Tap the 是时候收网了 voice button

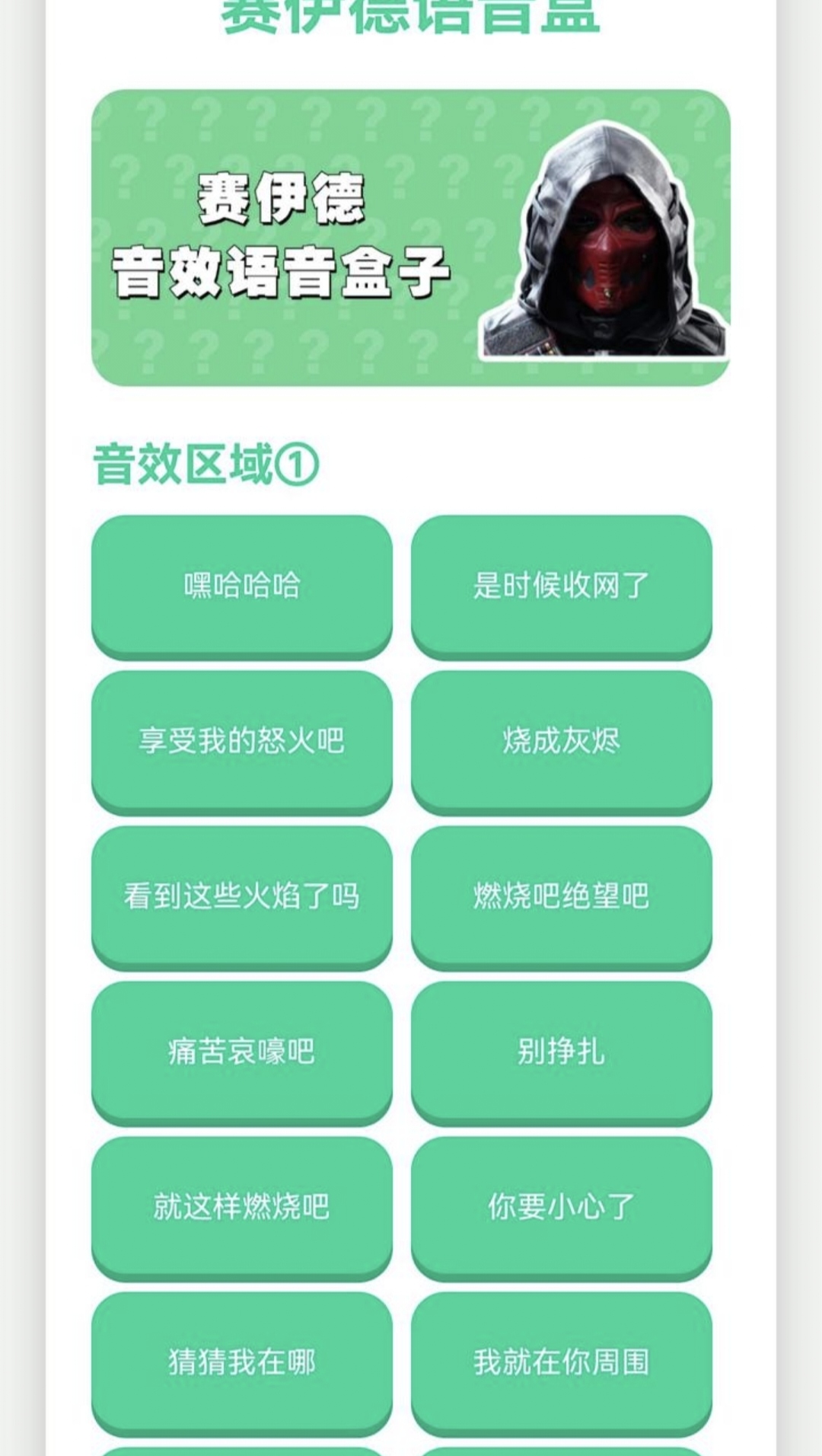click(561, 585)
